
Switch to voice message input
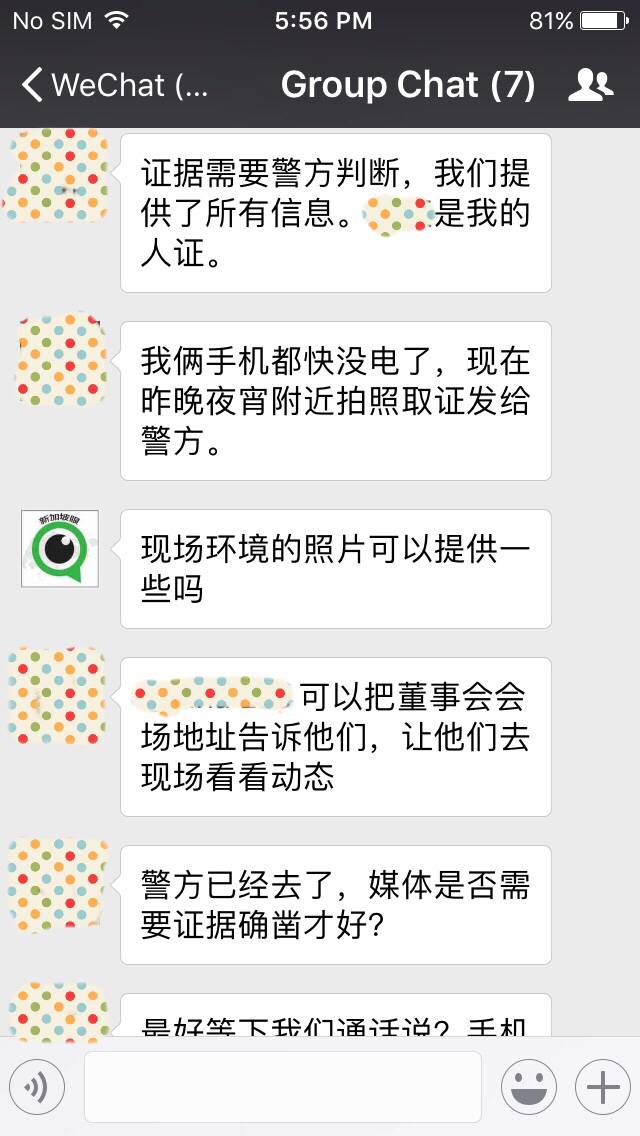pyautogui.click(x=37, y=1086)
